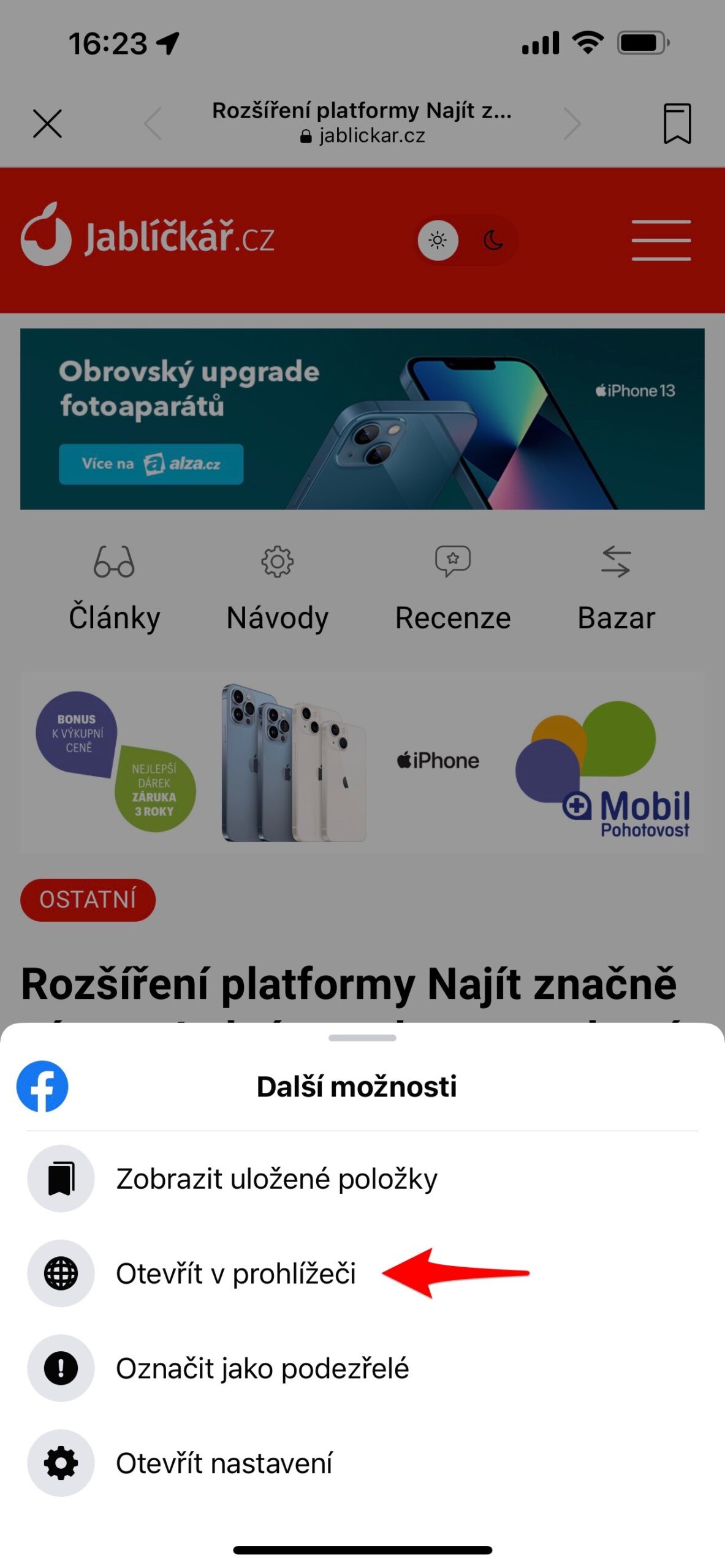Open the iPhone 13 alza.cz banner
The height and width of the screenshot is (1568, 725).
(x=362, y=419)
